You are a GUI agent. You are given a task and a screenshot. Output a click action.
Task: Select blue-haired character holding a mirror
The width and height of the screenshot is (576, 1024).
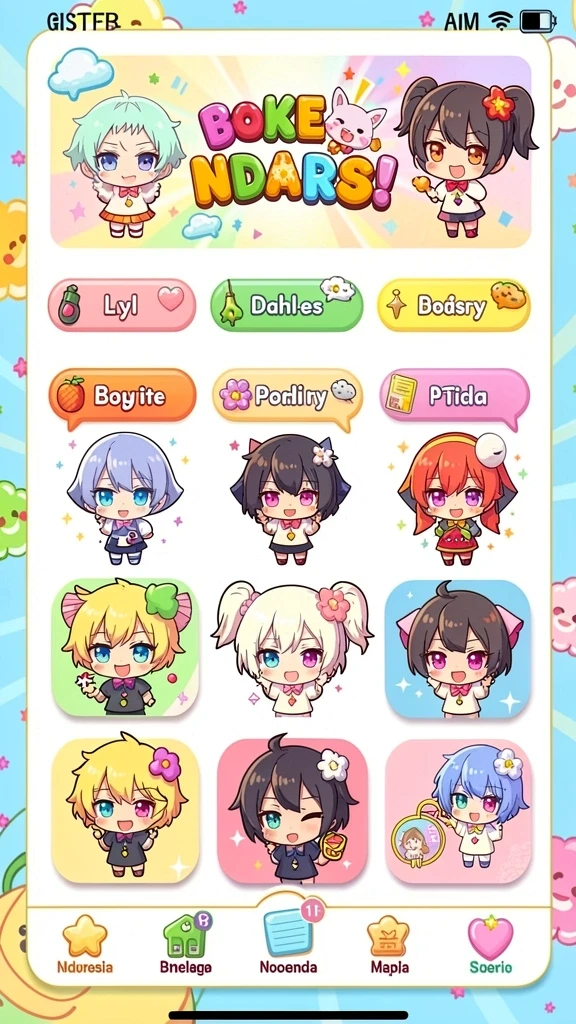coord(458,810)
